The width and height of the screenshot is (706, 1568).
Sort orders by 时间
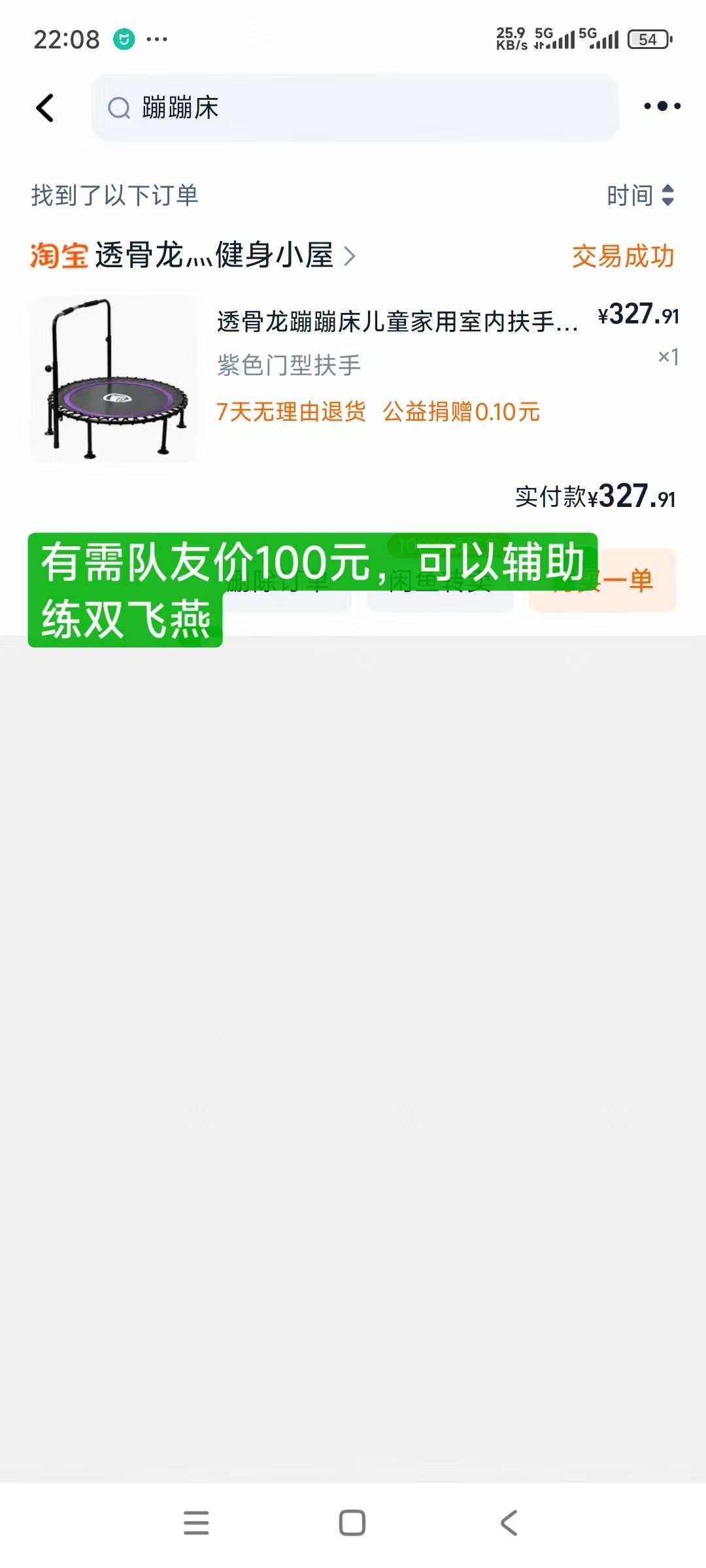point(641,195)
